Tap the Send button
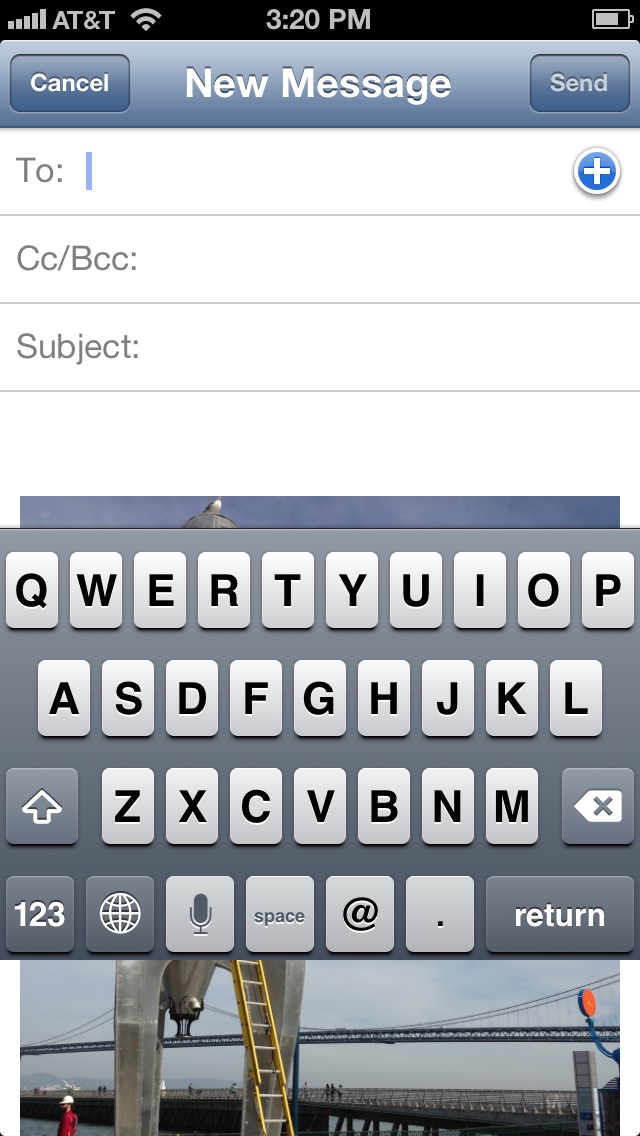Screen dimensions: 640x1136 click(579, 83)
